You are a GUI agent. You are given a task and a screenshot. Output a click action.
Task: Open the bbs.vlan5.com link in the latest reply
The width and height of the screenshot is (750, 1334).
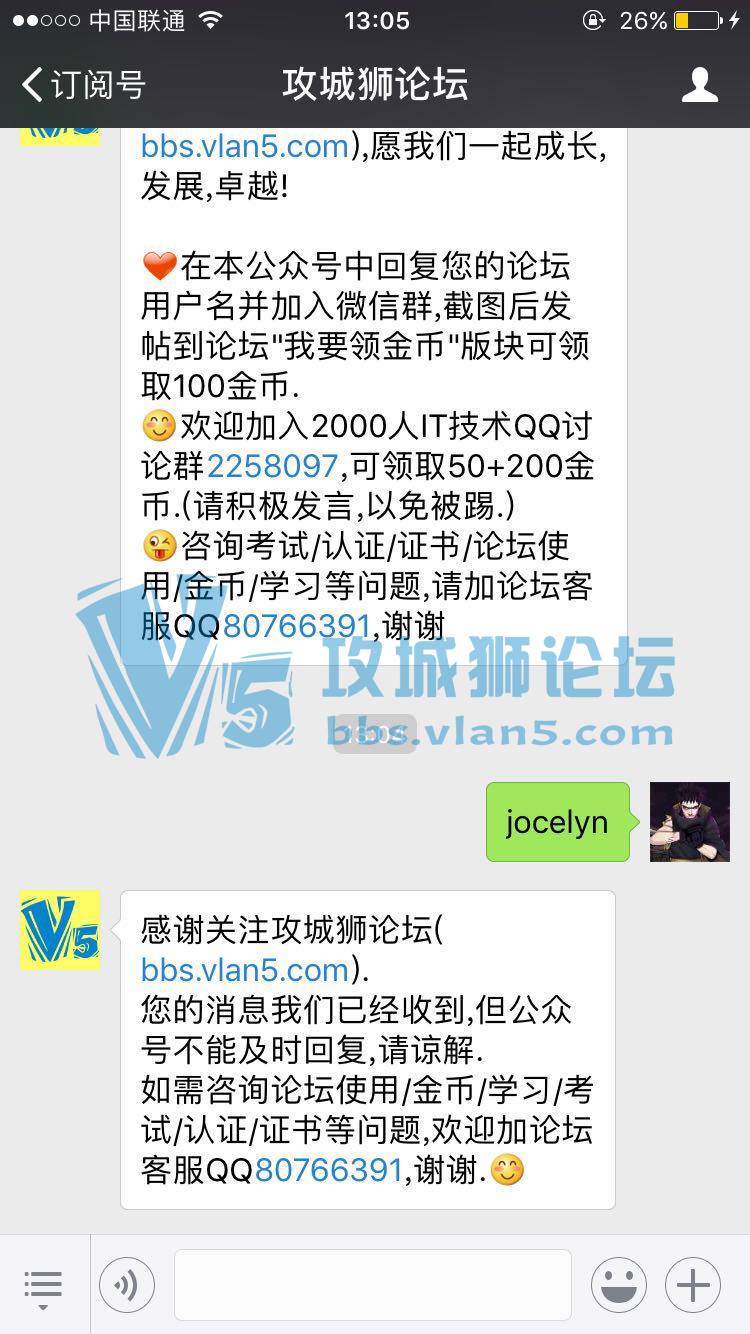[245, 970]
